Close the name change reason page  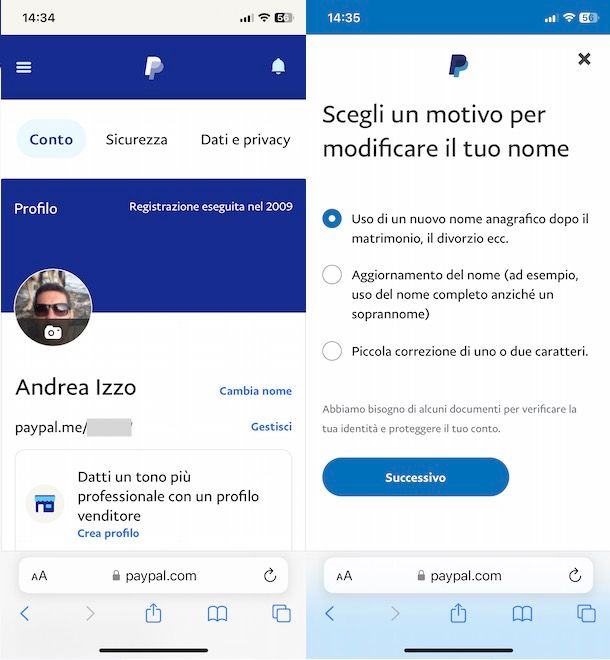[585, 60]
